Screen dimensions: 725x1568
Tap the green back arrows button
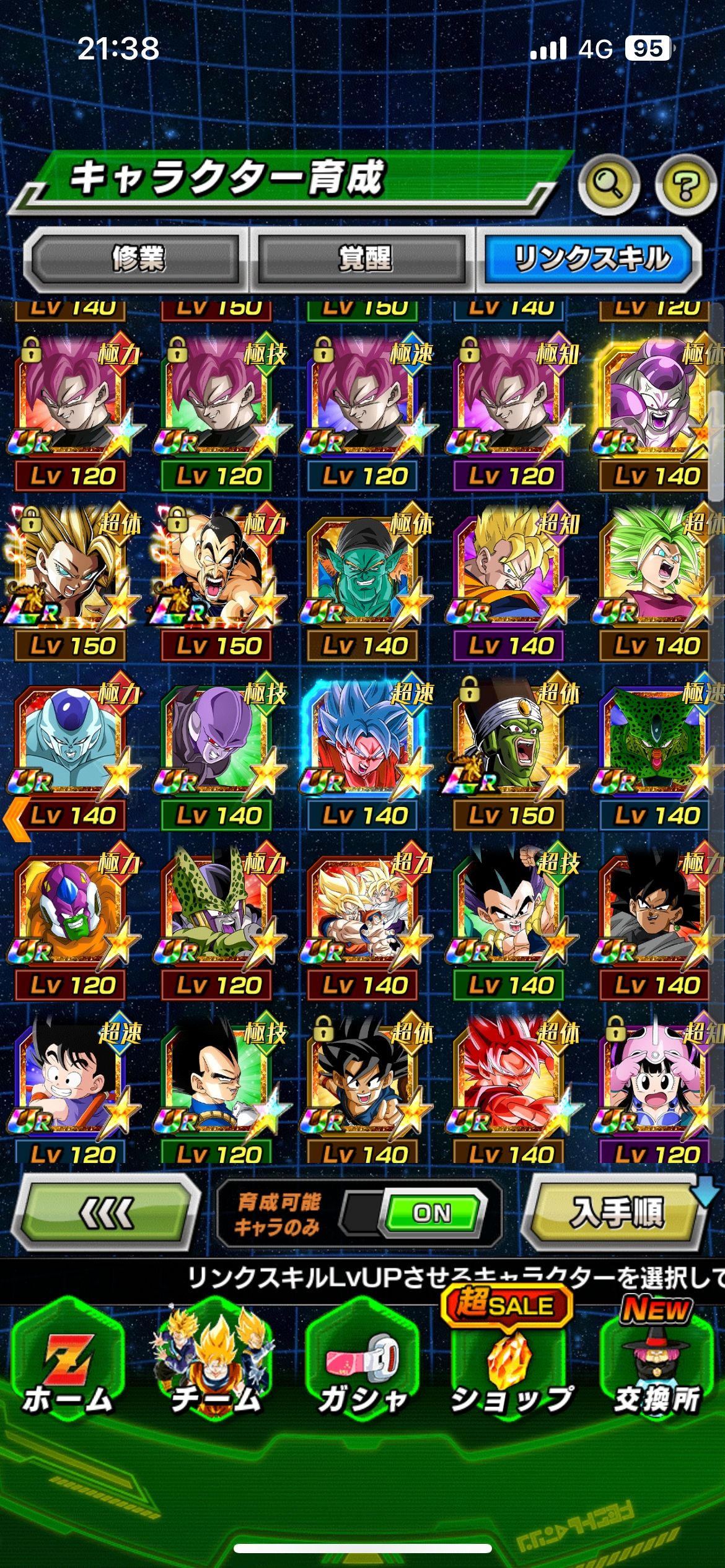(107, 1213)
